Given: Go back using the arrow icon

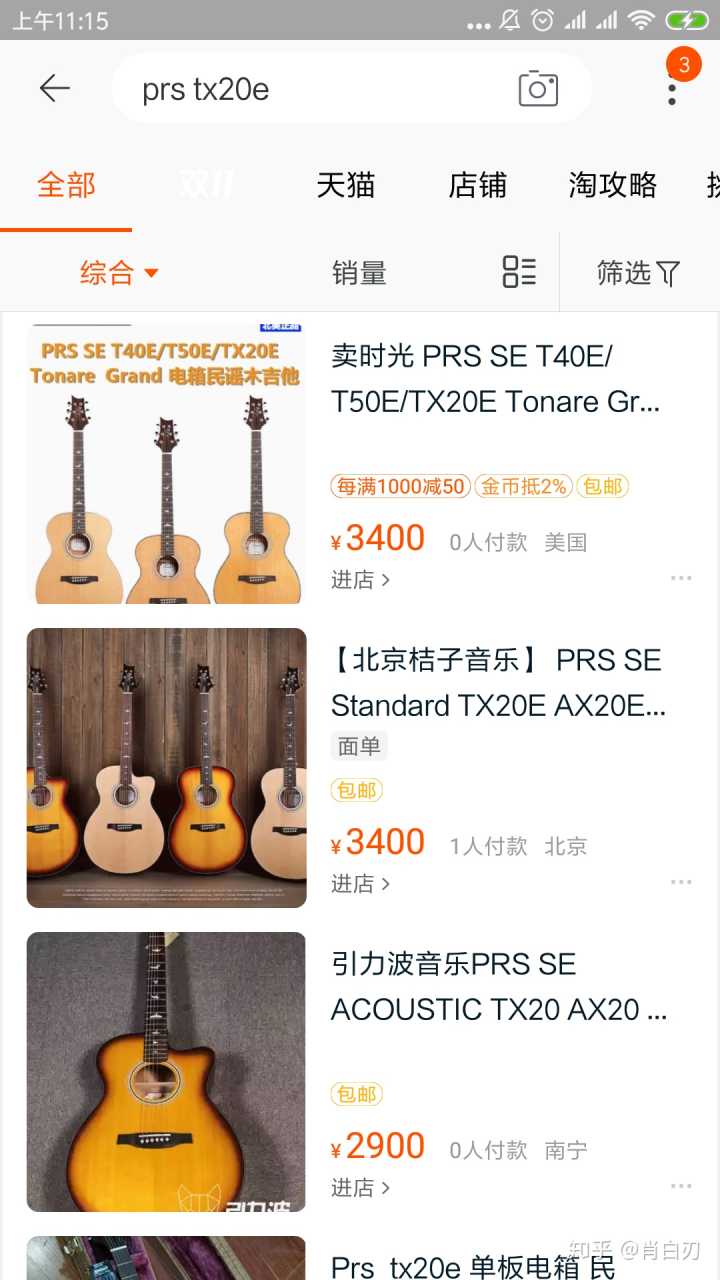Looking at the screenshot, I should coord(54,88).
